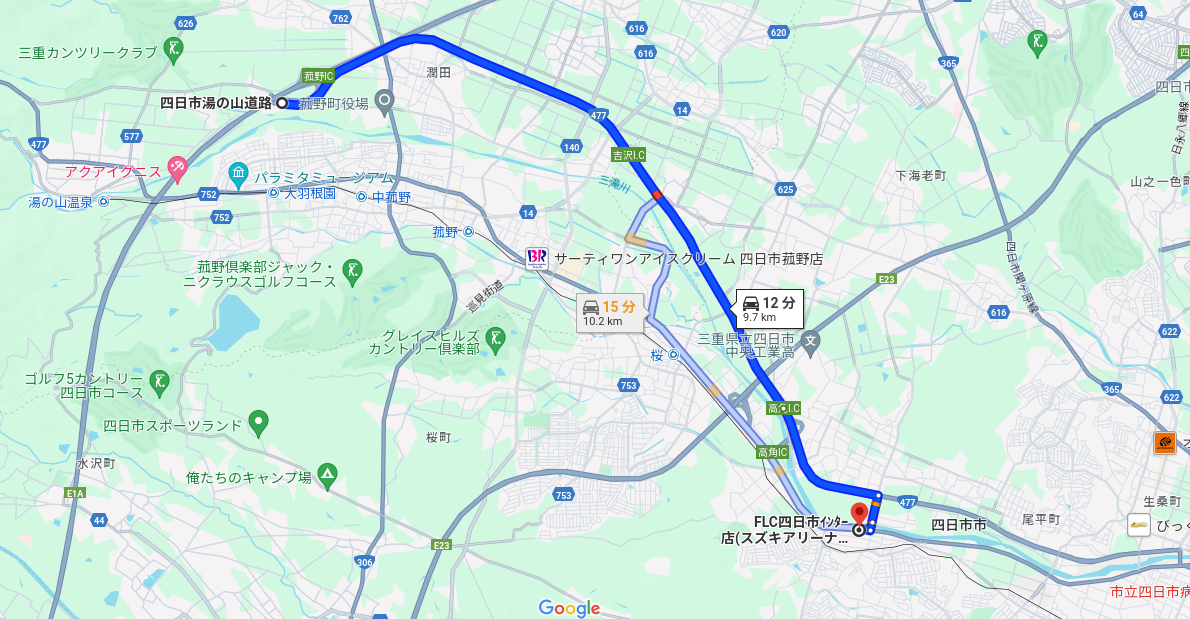Open グレイスヒルズカントリー倶楽部 marker
This screenshot has width=1190, height=619.
497,340
